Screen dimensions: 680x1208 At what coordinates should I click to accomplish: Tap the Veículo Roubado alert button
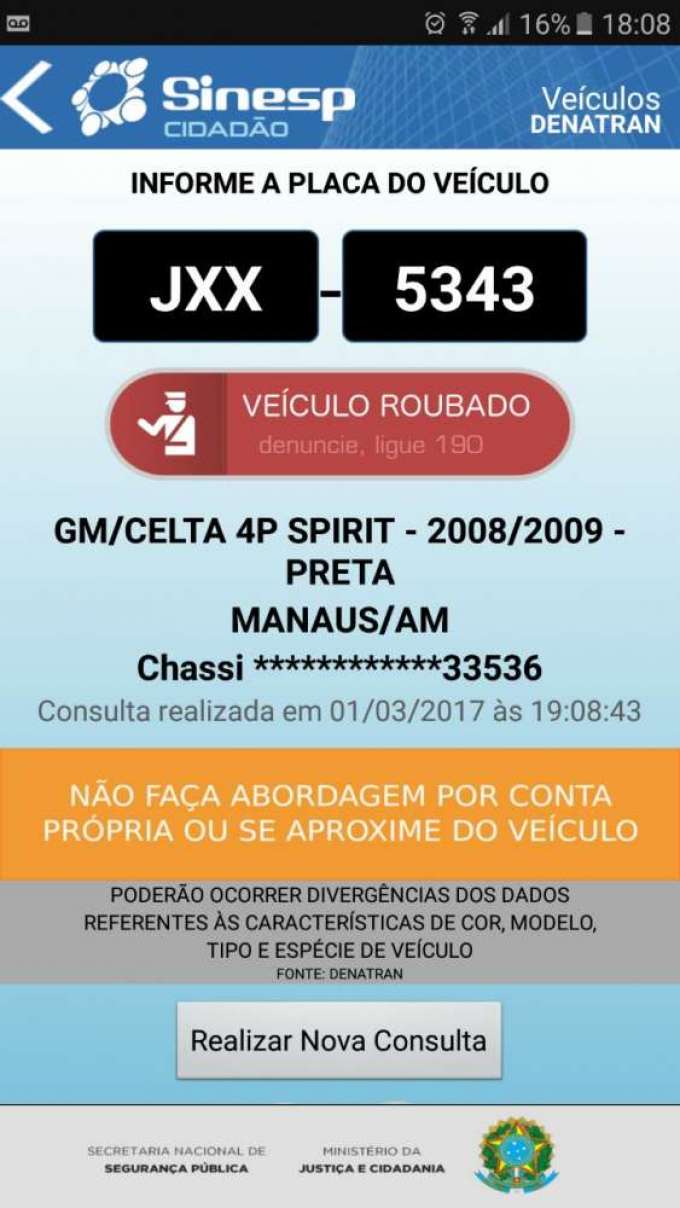pyautogui.click(x=340, y=423)
